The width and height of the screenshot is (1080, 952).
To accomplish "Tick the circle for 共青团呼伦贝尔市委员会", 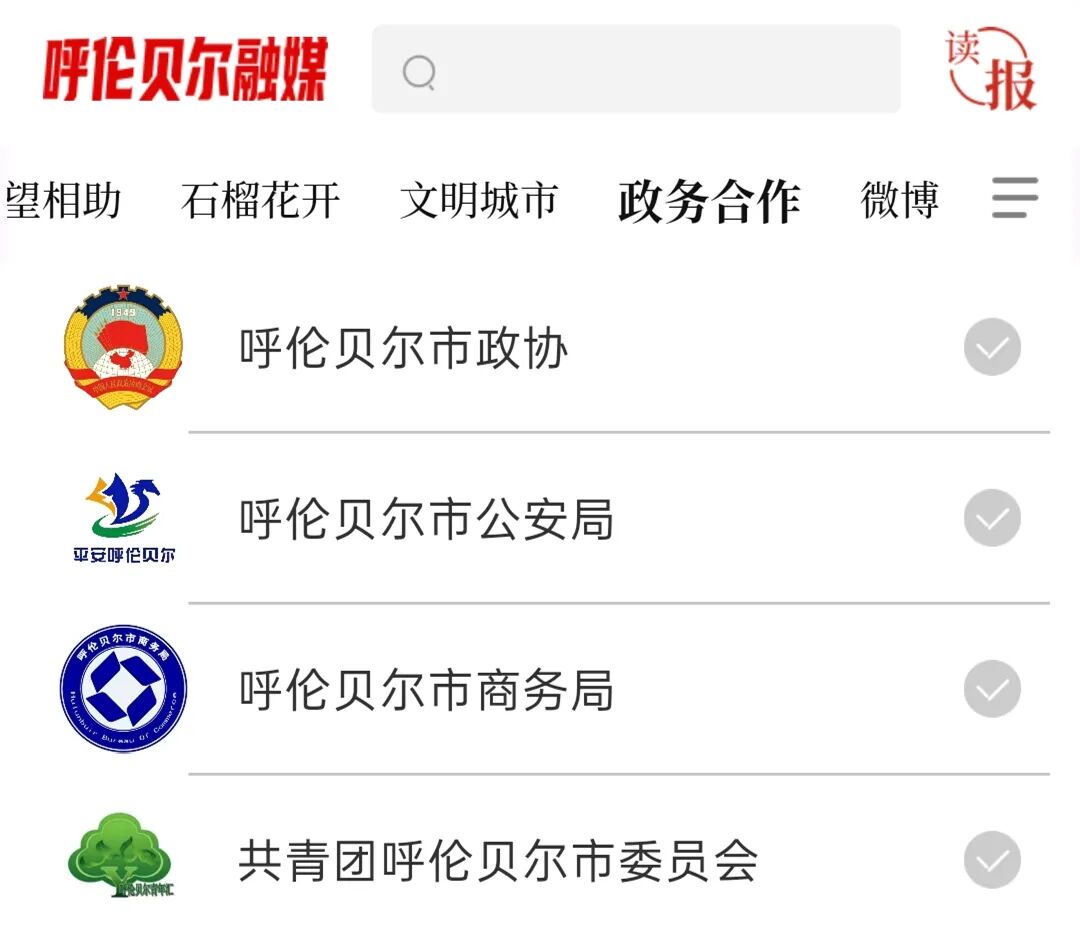I will tap(992, 860).
